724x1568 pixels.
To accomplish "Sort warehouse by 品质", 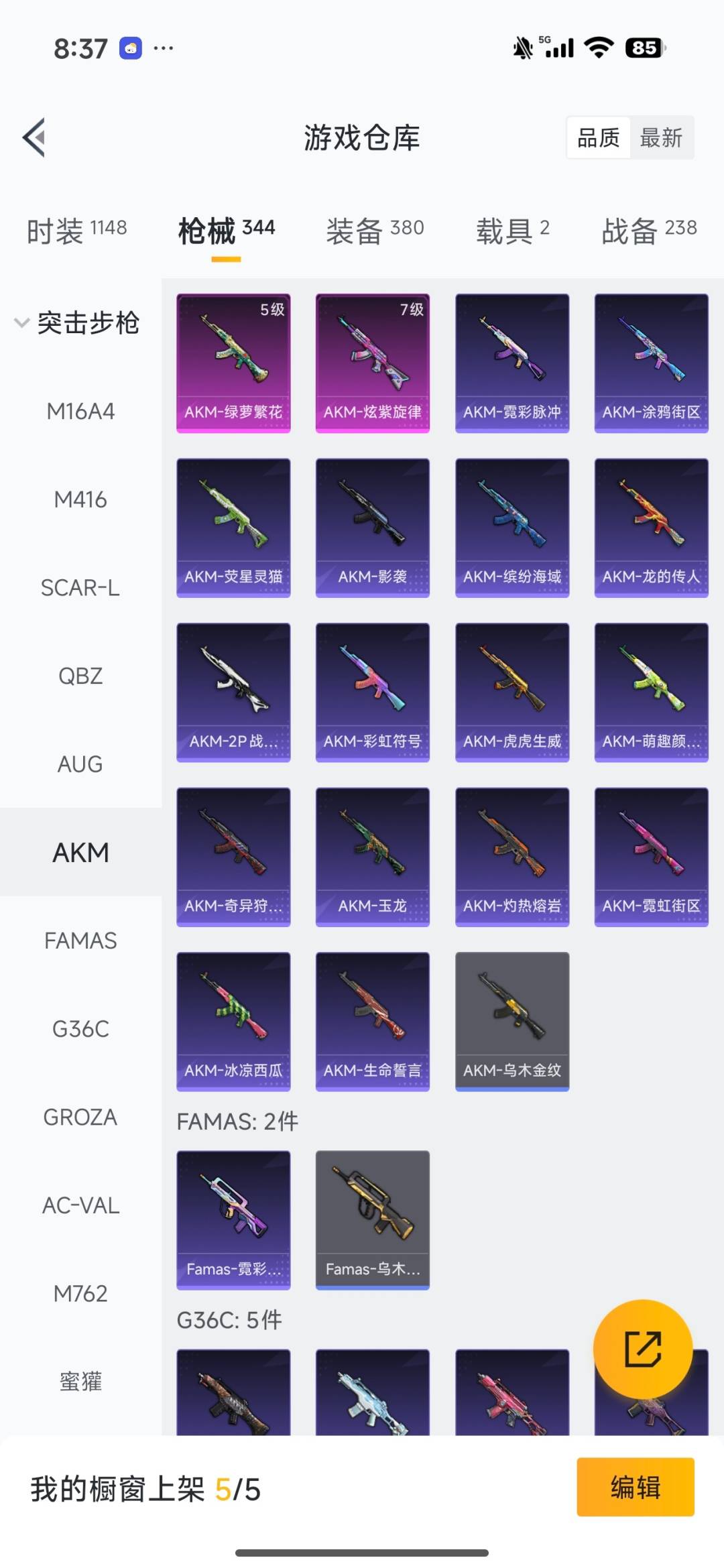I will point(598,138).
